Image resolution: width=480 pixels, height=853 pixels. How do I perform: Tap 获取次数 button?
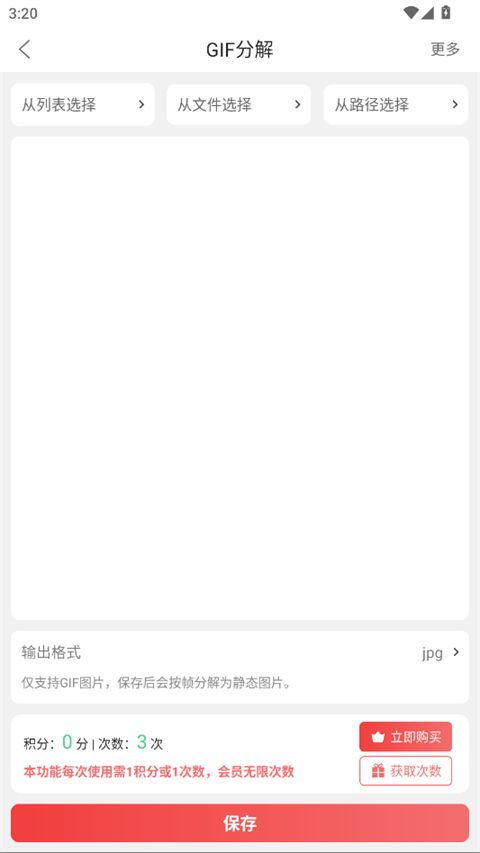click(x=405, y=771)
